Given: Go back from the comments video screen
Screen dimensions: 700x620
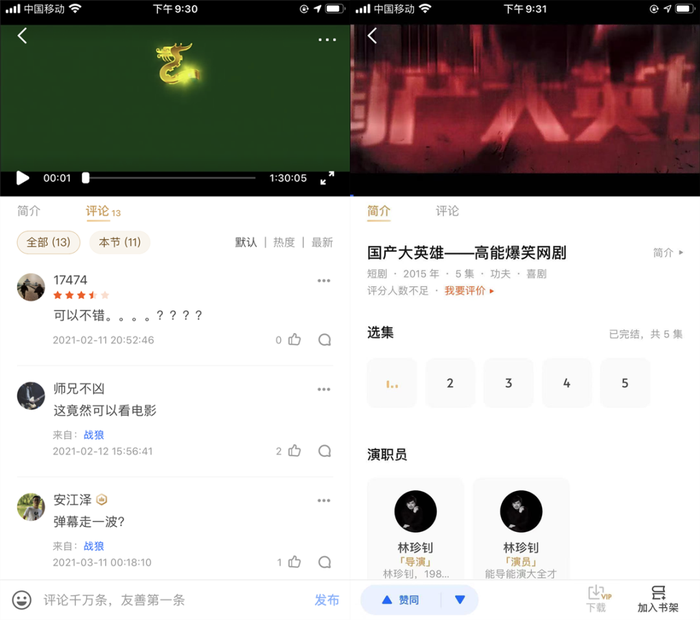Looking at the screenshot, I should [x=22, y=37].
